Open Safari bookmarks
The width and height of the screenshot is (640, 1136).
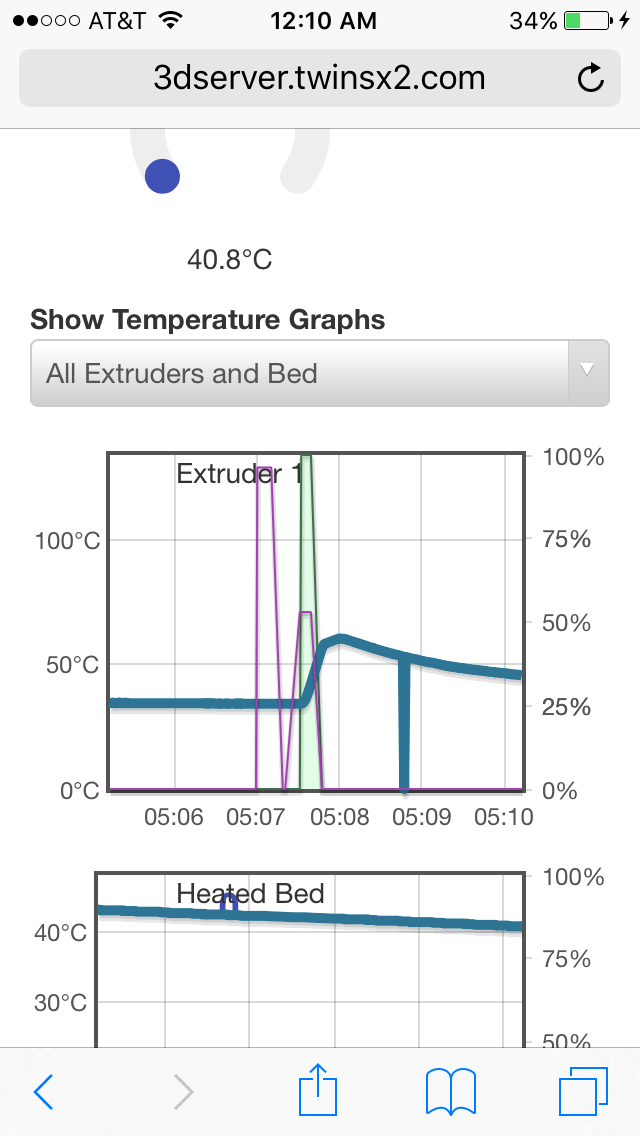click(x=451, y=1091)
